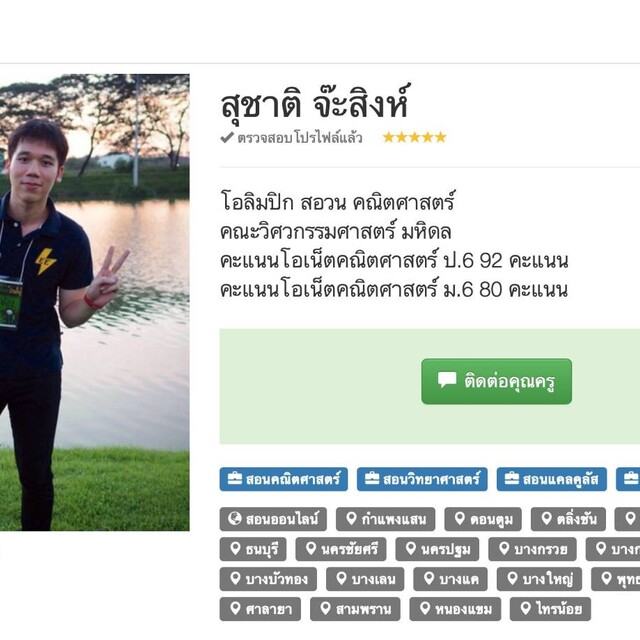Viewport: 640px width, 640px height.
Task: Open the สอนแคลคูลัส subject tag
Action: tap(551, 479)
